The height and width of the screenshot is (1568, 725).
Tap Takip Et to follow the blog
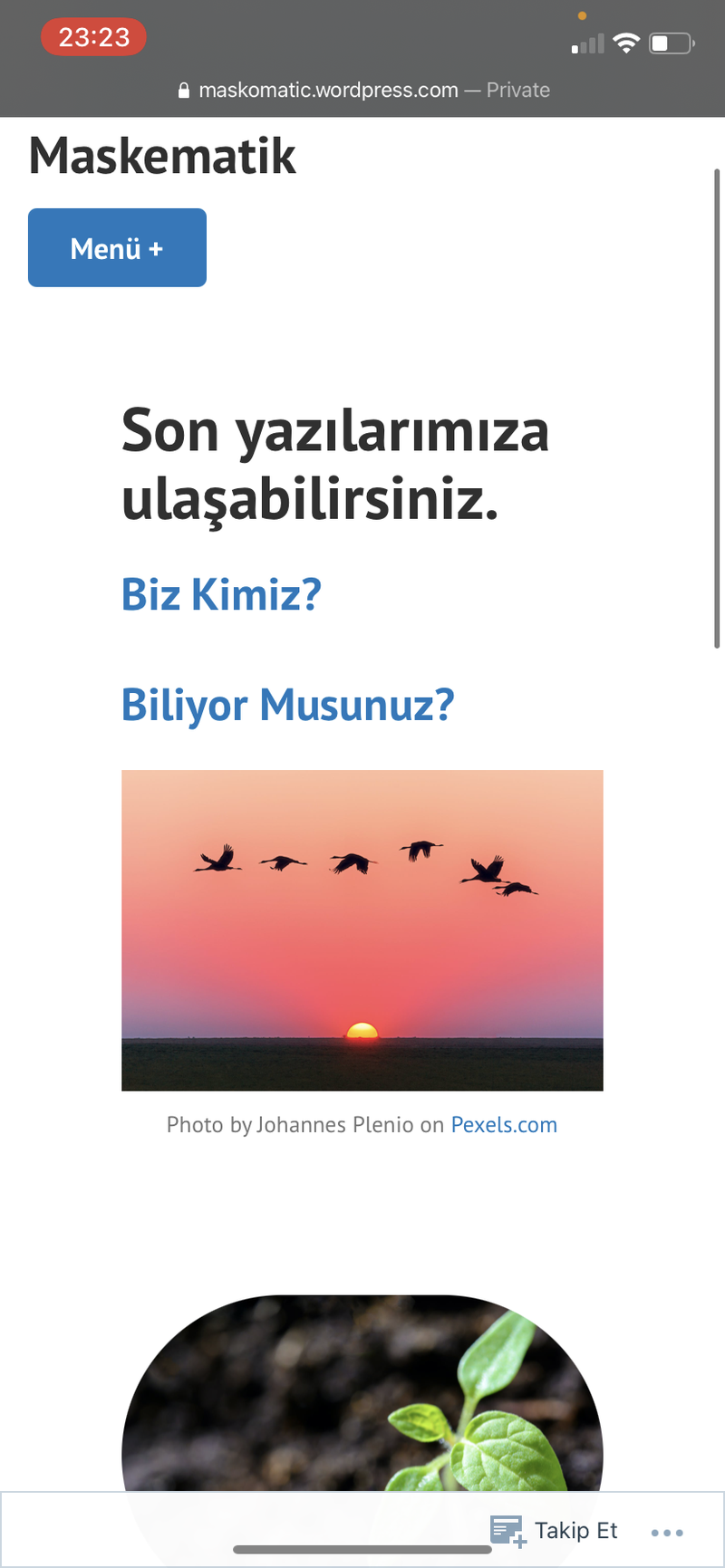pos(555,1530)
